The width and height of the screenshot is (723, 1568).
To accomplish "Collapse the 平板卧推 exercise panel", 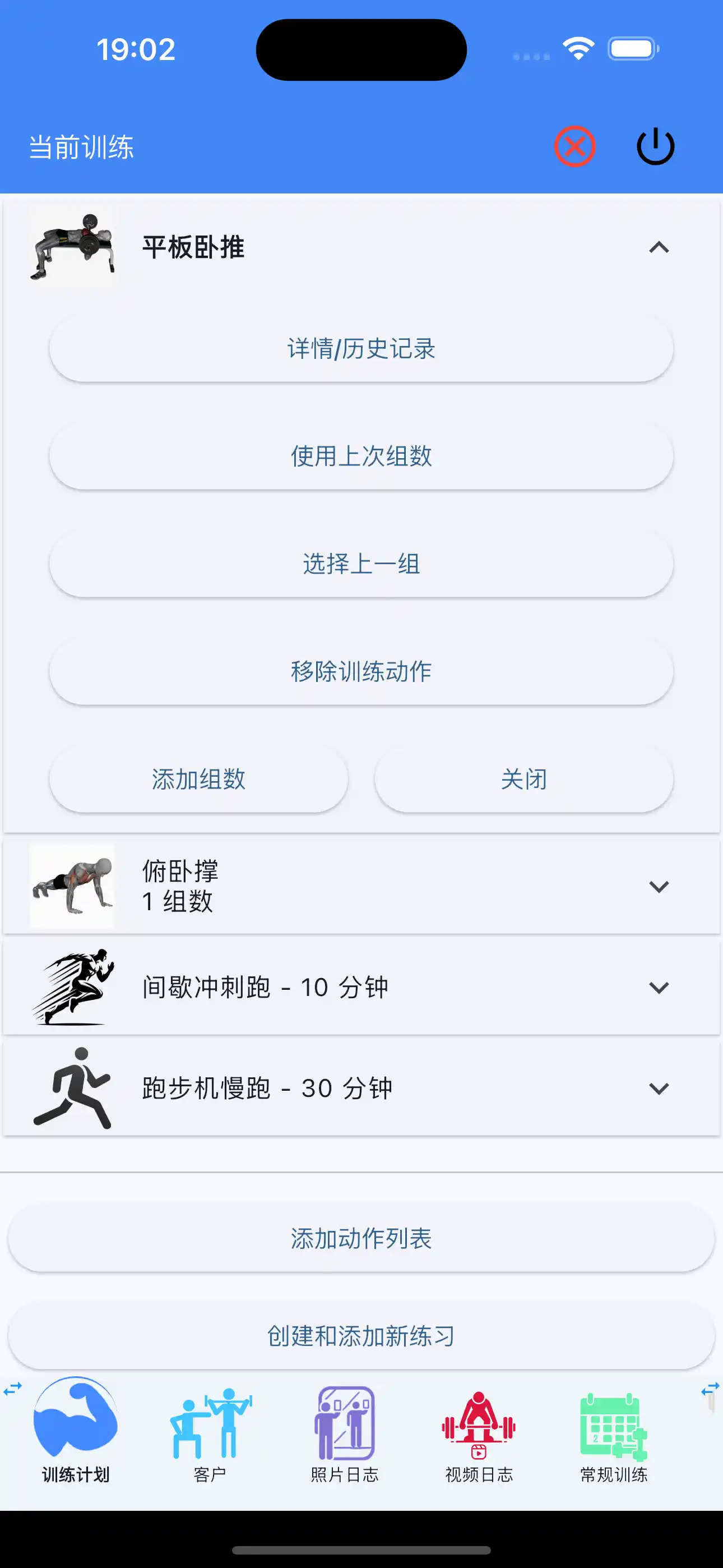I will (659, 247).
